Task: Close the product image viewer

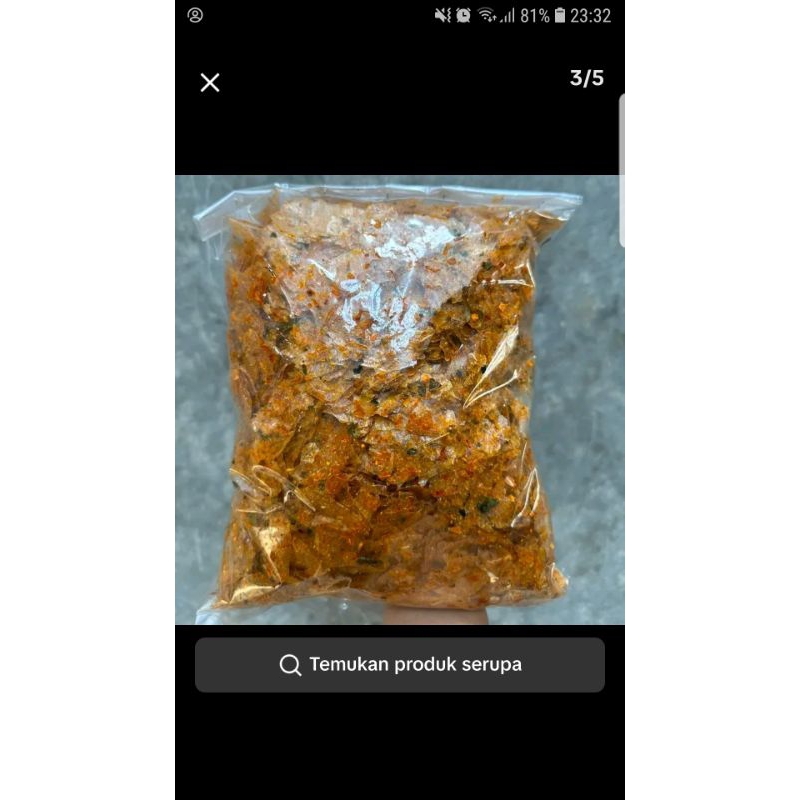Action: tap(210, 83)
